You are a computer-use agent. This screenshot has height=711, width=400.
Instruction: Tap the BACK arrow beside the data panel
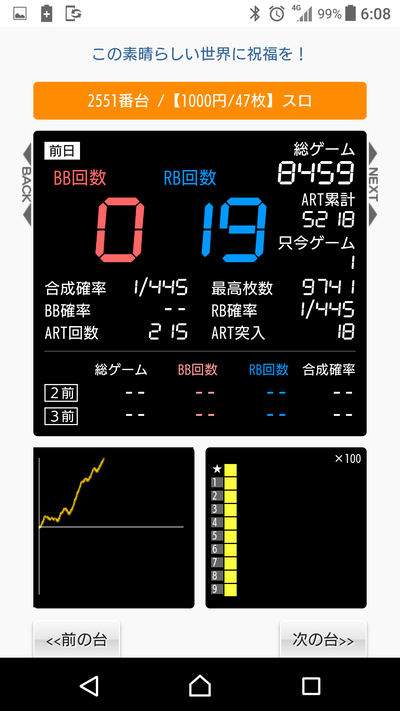click(27, 185)
